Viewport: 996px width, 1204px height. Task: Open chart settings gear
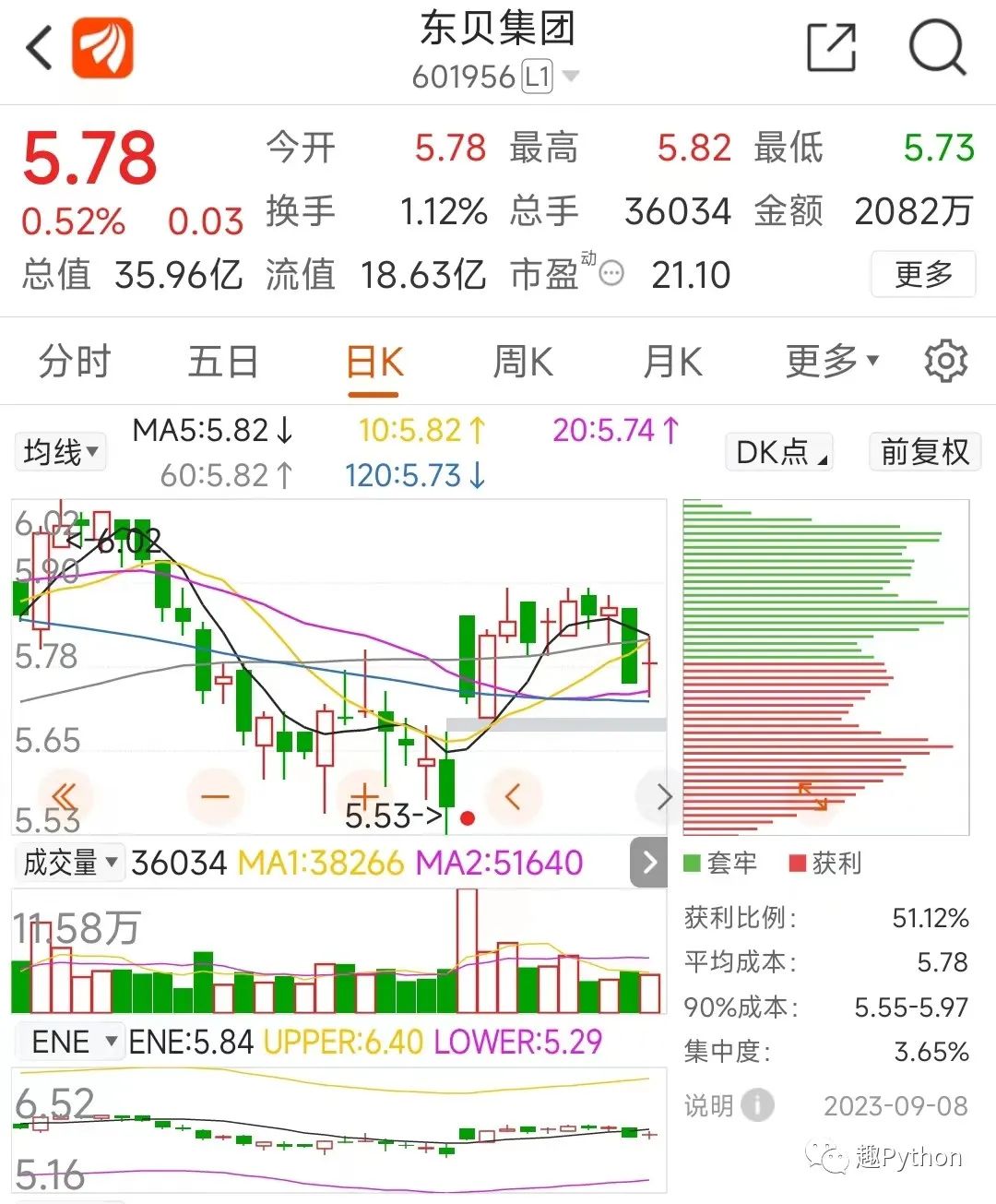(945, 362)
